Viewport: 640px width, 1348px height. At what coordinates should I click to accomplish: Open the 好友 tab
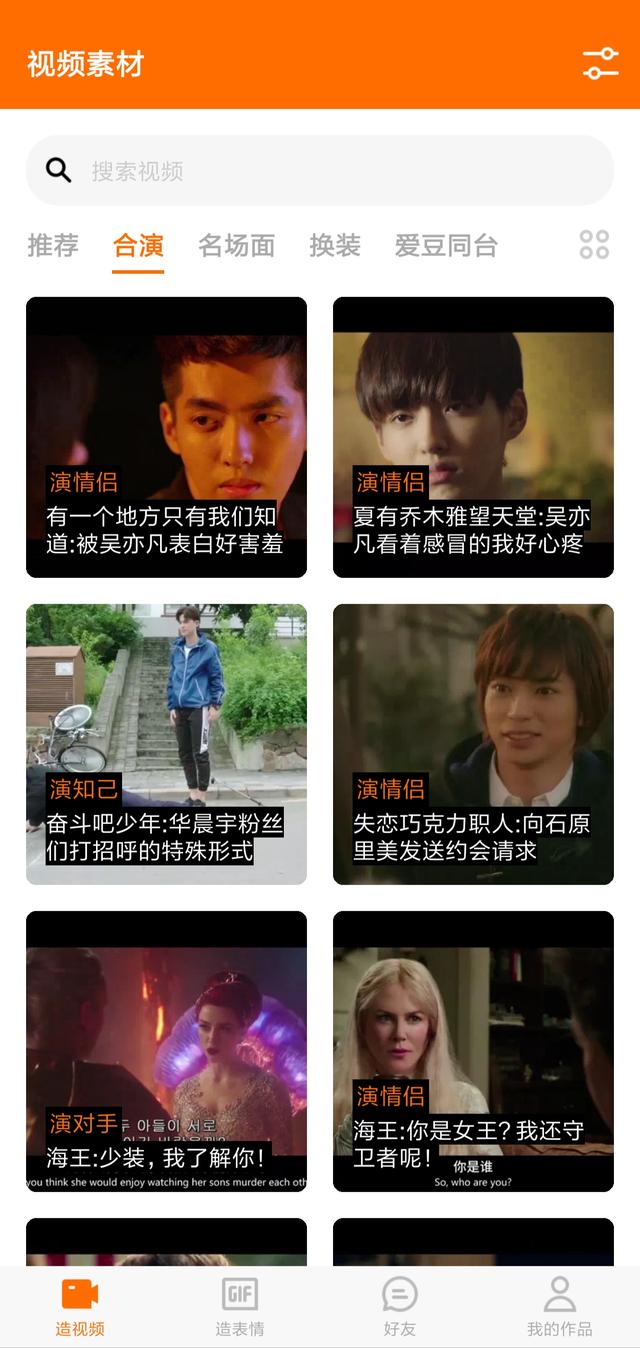click(400, 1307)
